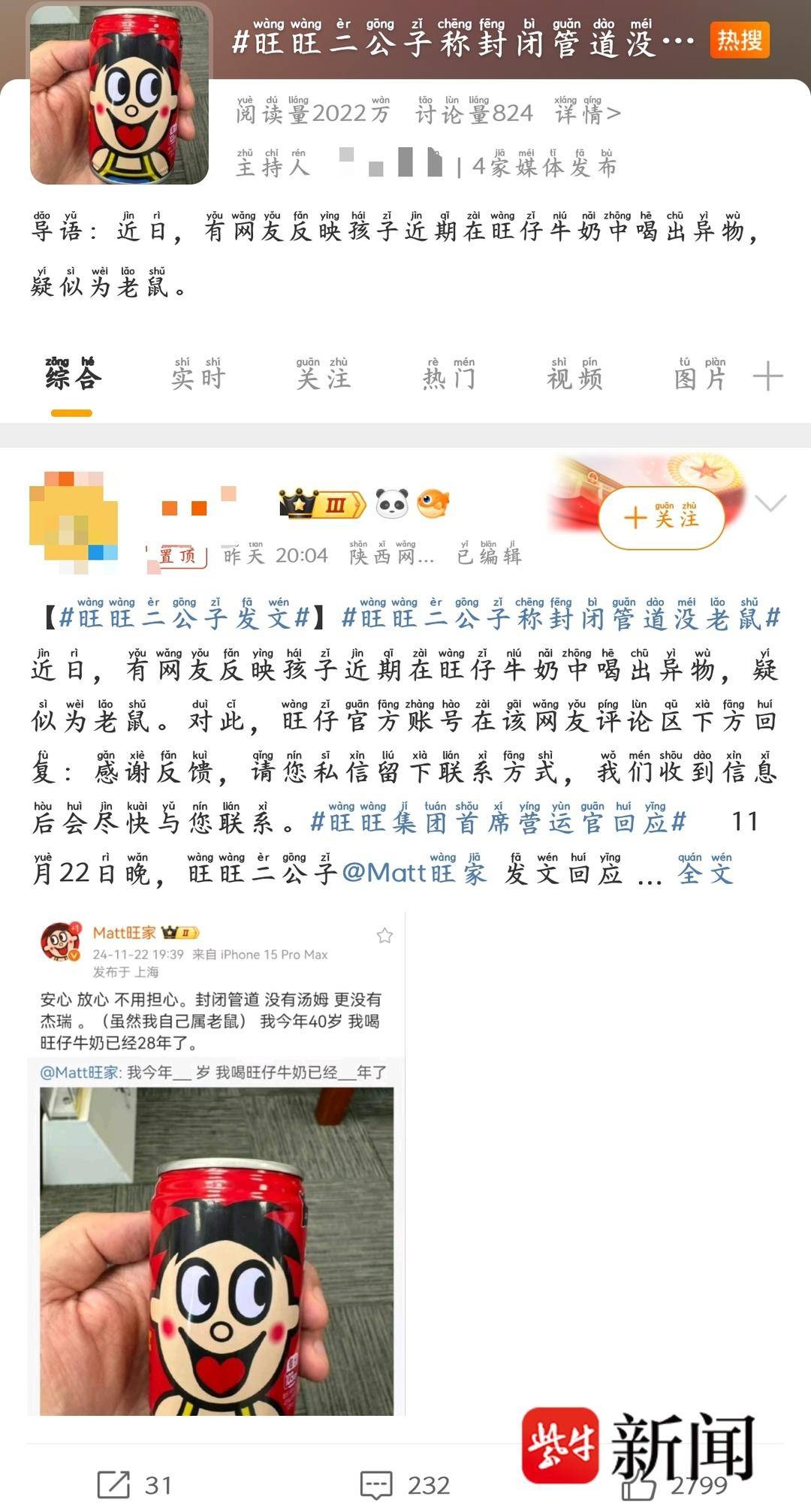Open the @Matt旺家 mention

[414, 873]
